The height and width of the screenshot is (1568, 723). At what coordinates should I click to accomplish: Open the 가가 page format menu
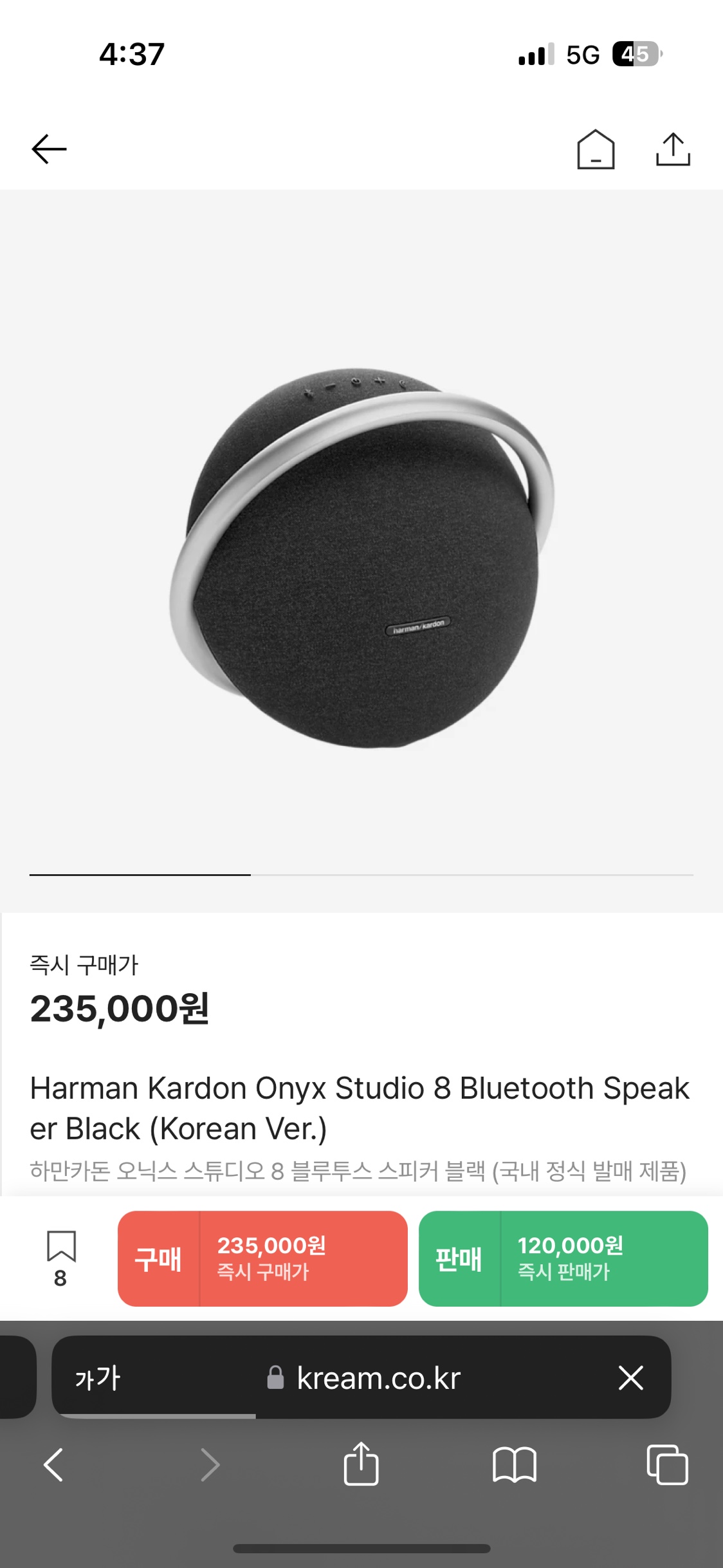pos(98,1378)
